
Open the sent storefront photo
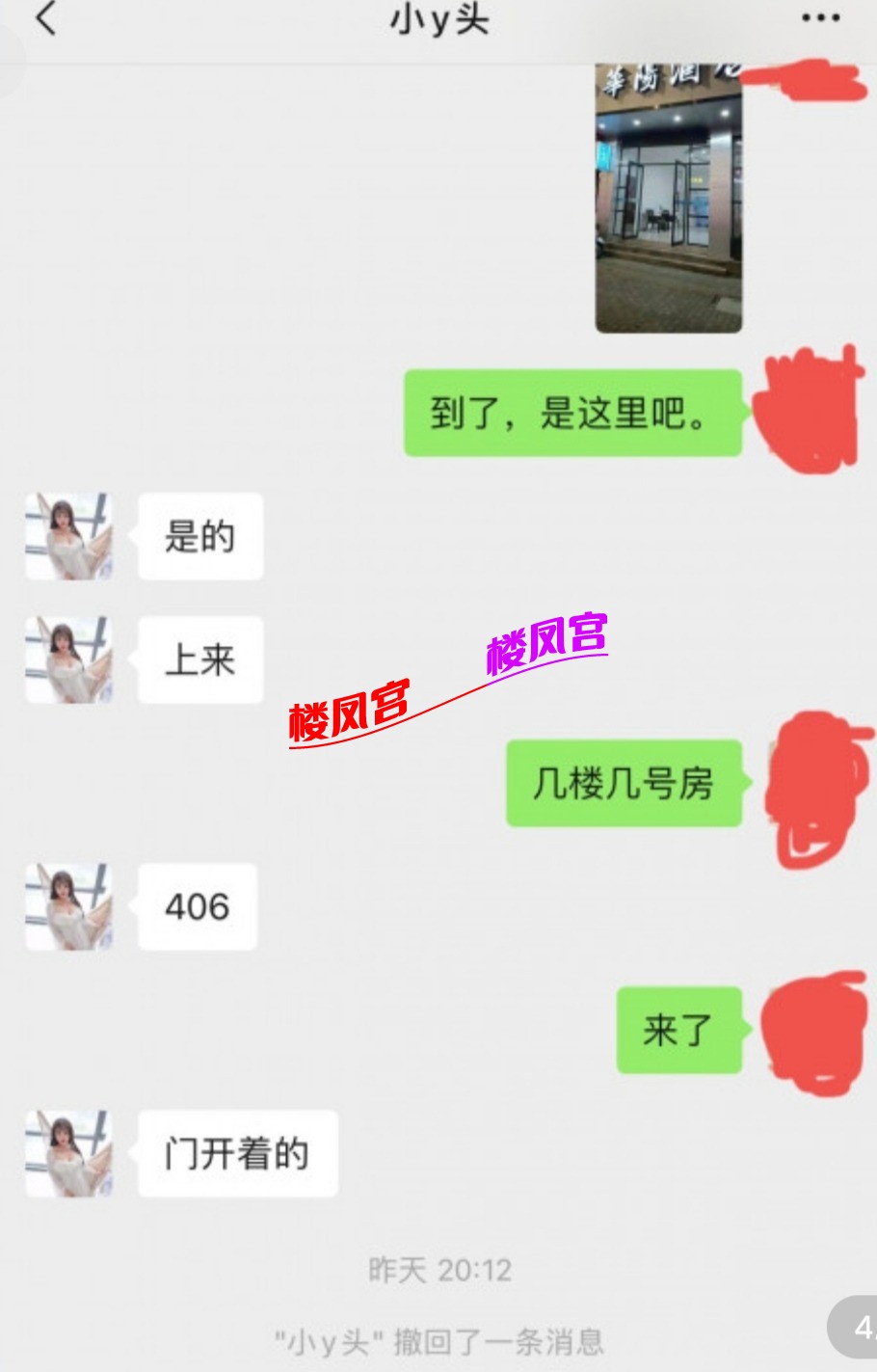click(x=668, y=198)
